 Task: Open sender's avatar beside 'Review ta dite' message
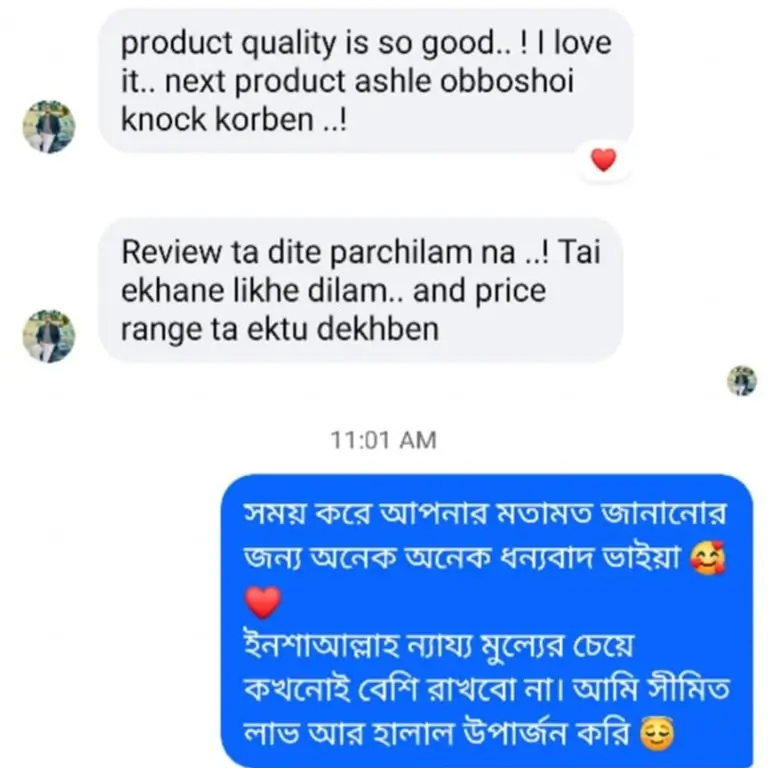point(49,336)
